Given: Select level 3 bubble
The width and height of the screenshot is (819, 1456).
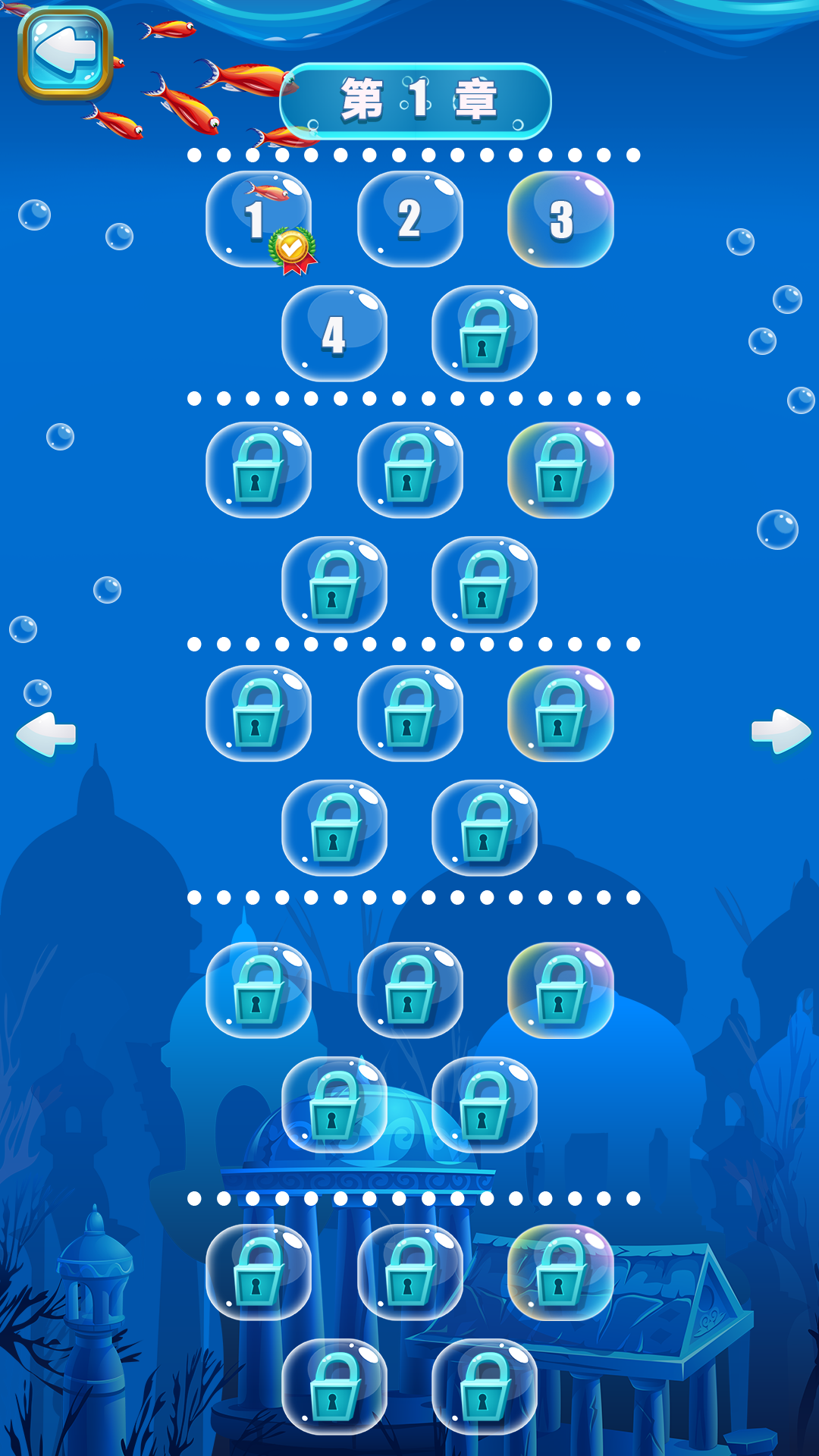Looking at the screenshot, I should pos(560,219).
